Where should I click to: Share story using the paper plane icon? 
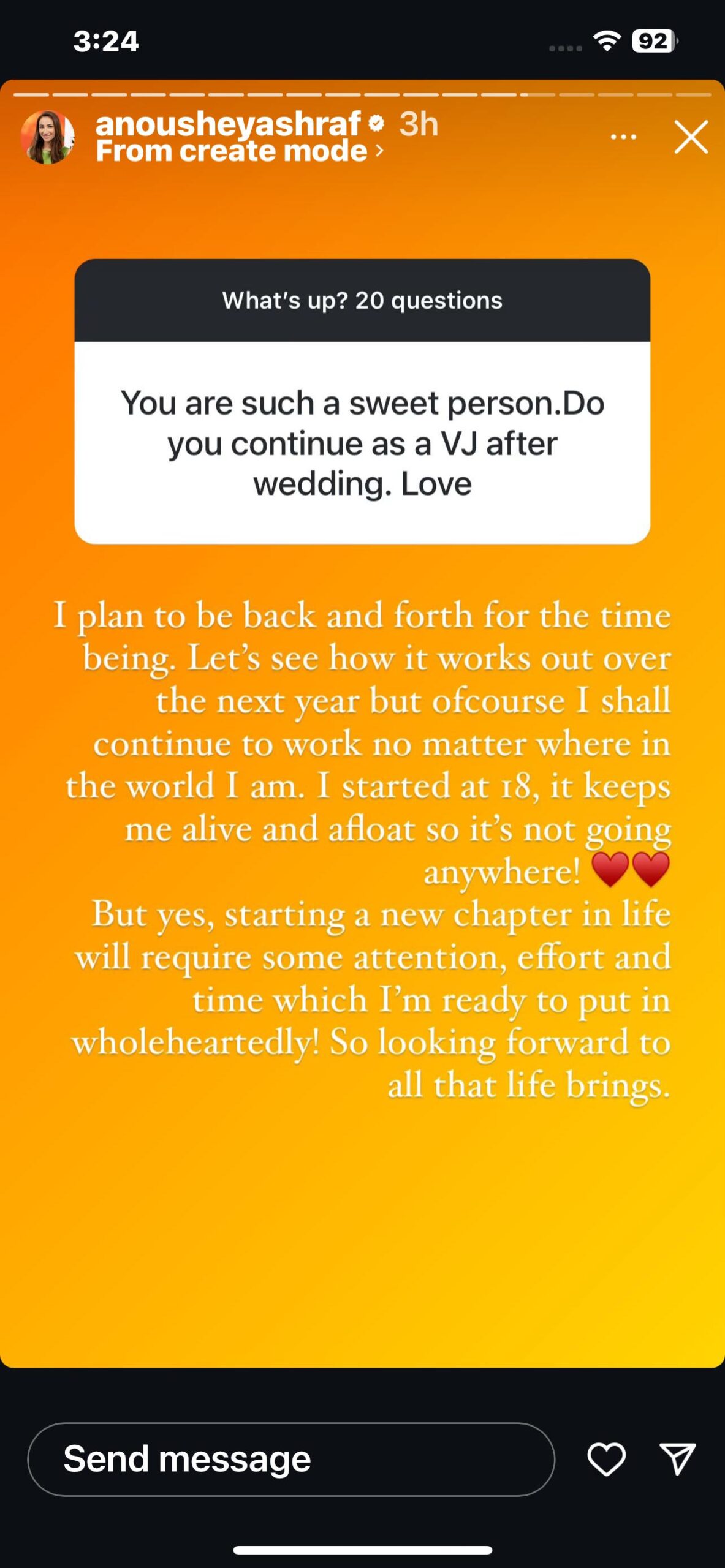[677, 1458]
